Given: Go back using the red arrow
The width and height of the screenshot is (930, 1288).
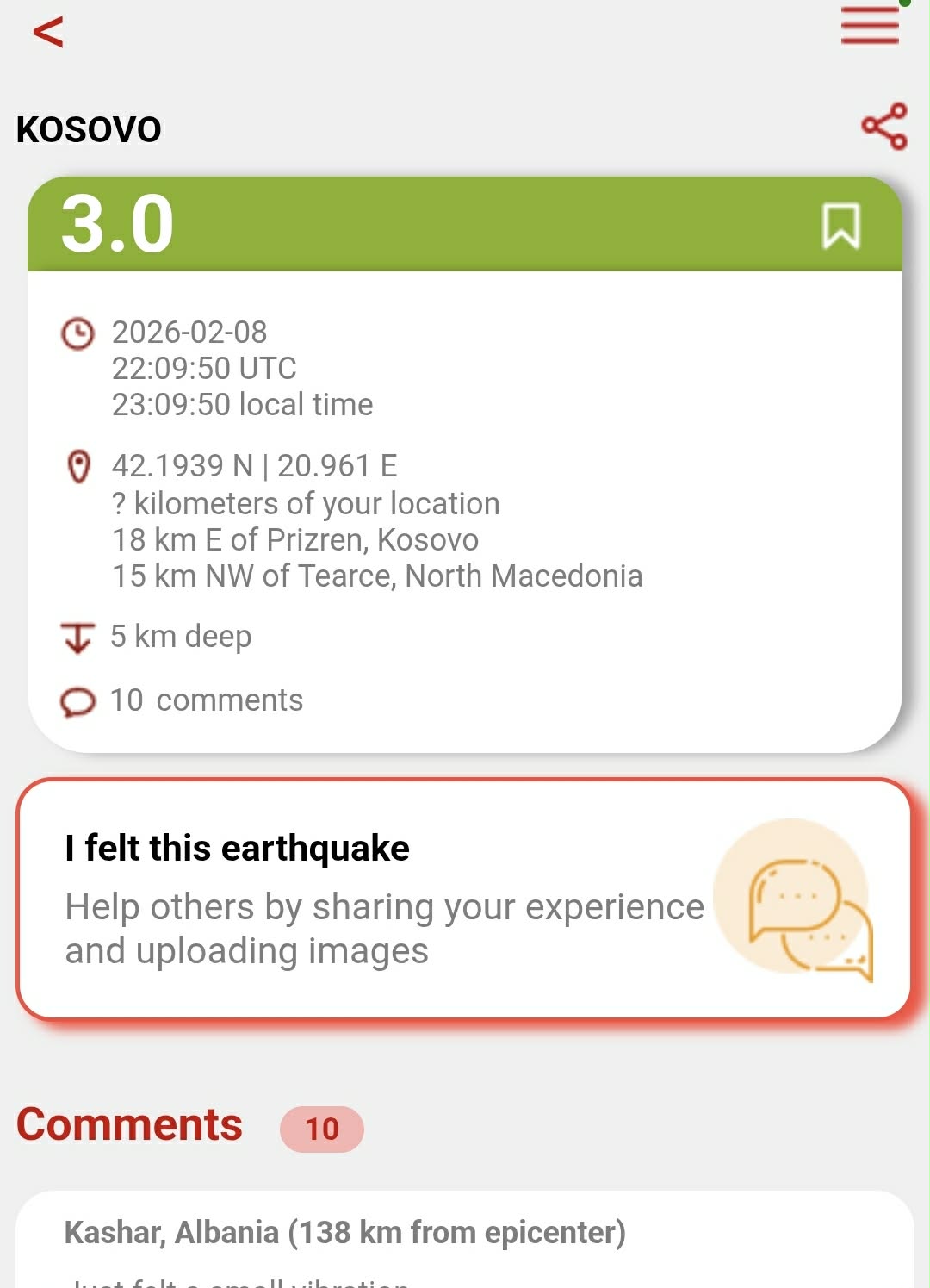Looking at the screenshot, I should [x=48, y=33].
